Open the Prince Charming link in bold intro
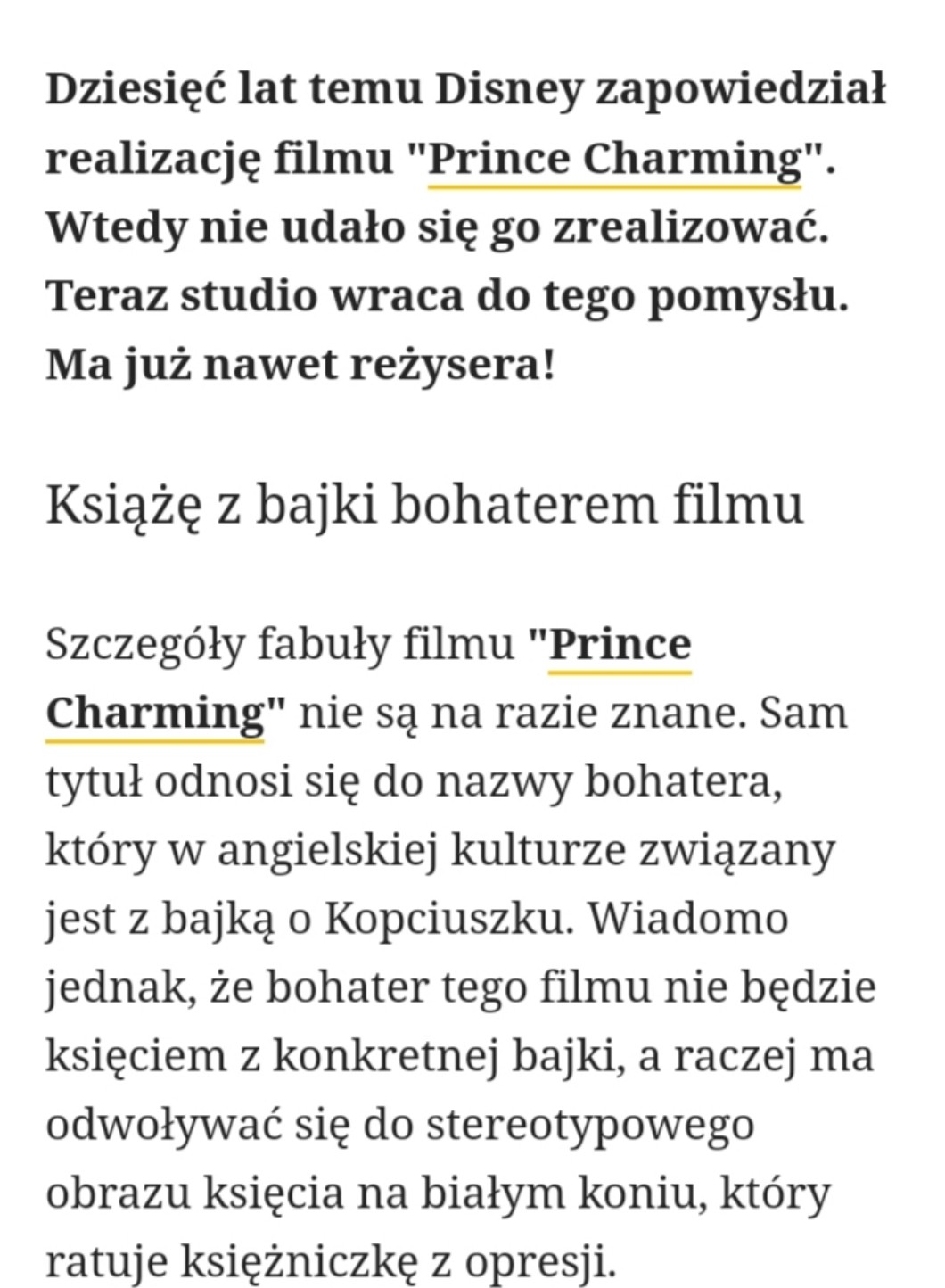Image resolution: width=945 pixels, height=1288 pixels. tap(614, 161)
